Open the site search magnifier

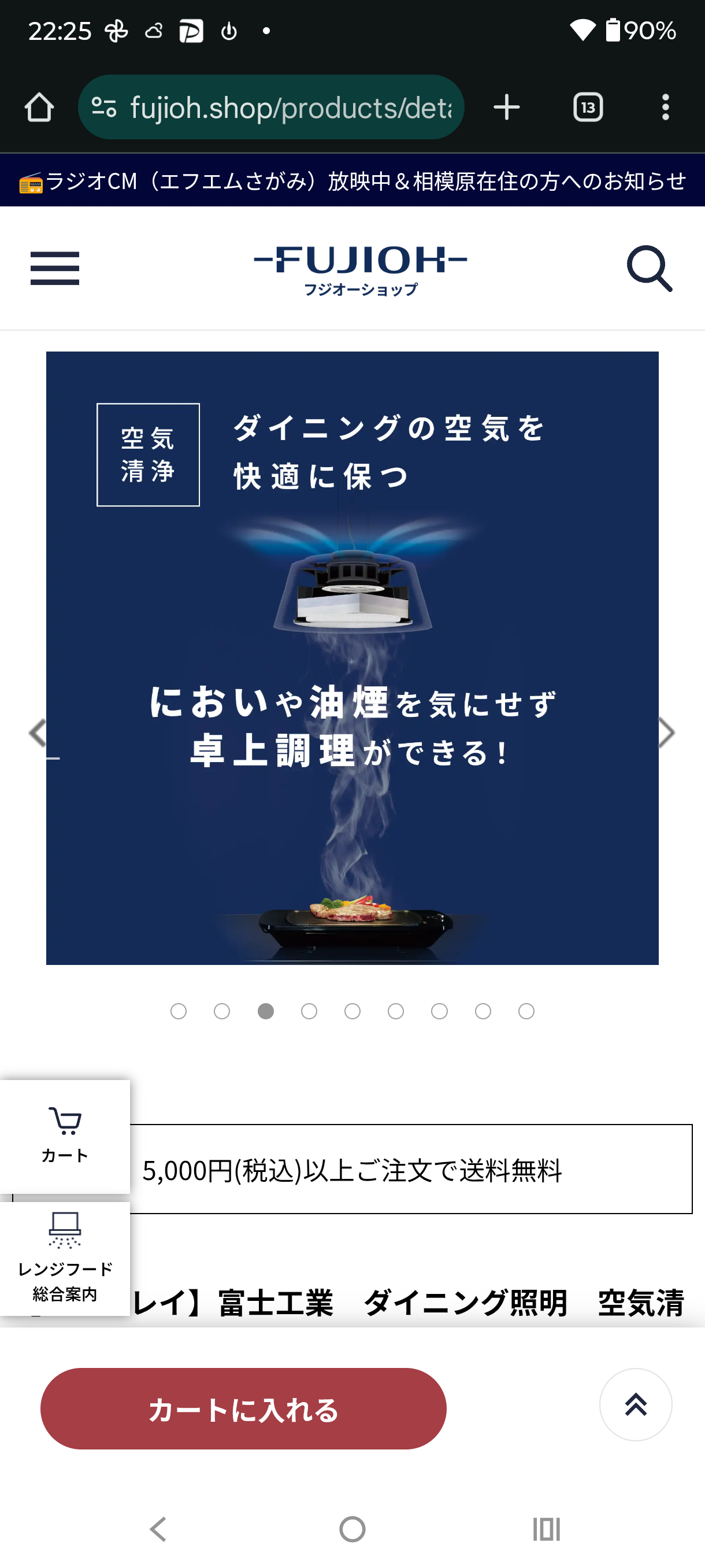pyautogui.click(x=649, y=268)
